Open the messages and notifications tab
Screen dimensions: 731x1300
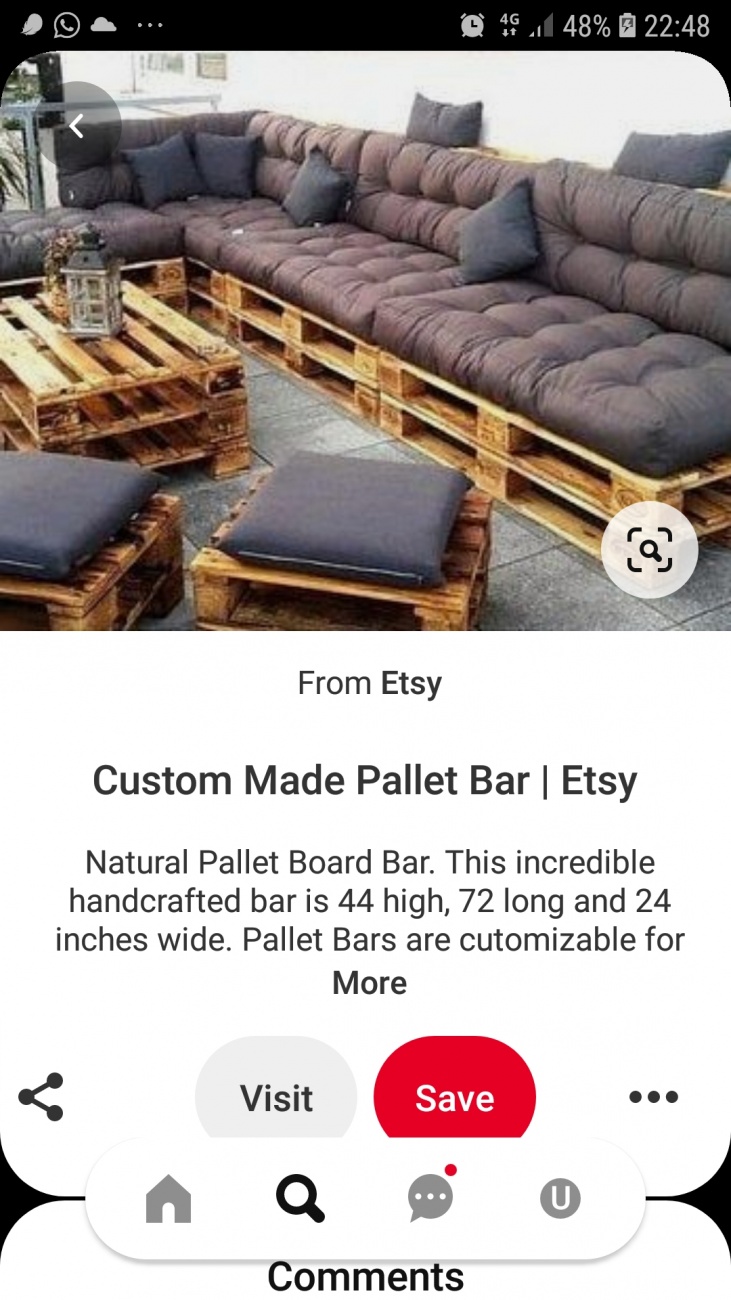(430, 1197)
